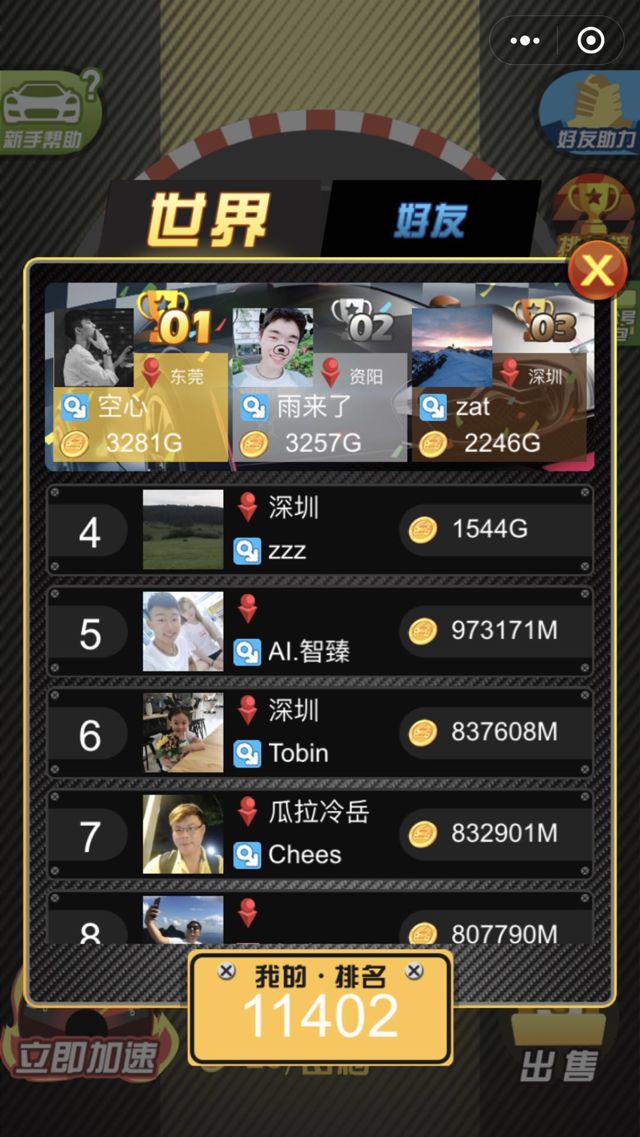Open rank 7 row for Chees
This screenshot has width=640, height=1137.
tap(319, 834)
